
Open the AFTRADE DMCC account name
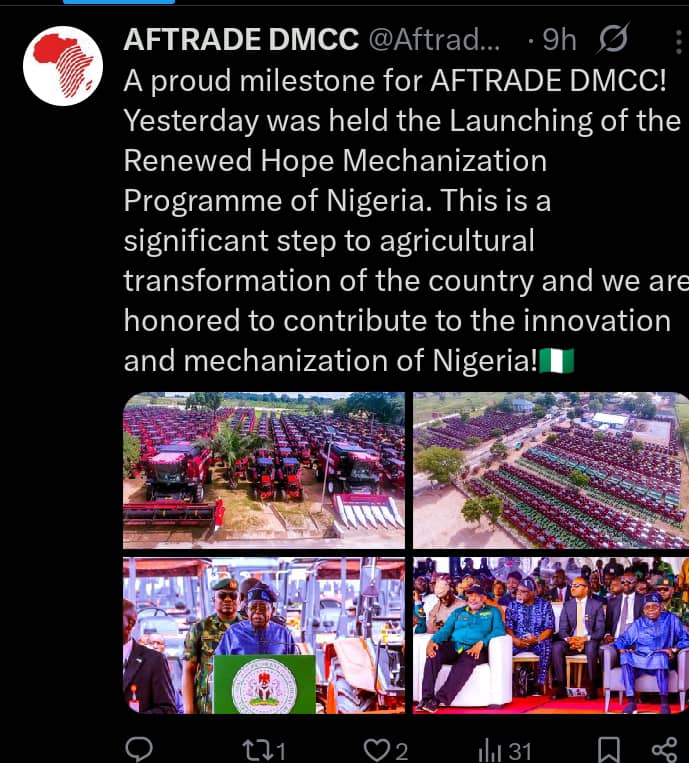[x=240, y=40]
